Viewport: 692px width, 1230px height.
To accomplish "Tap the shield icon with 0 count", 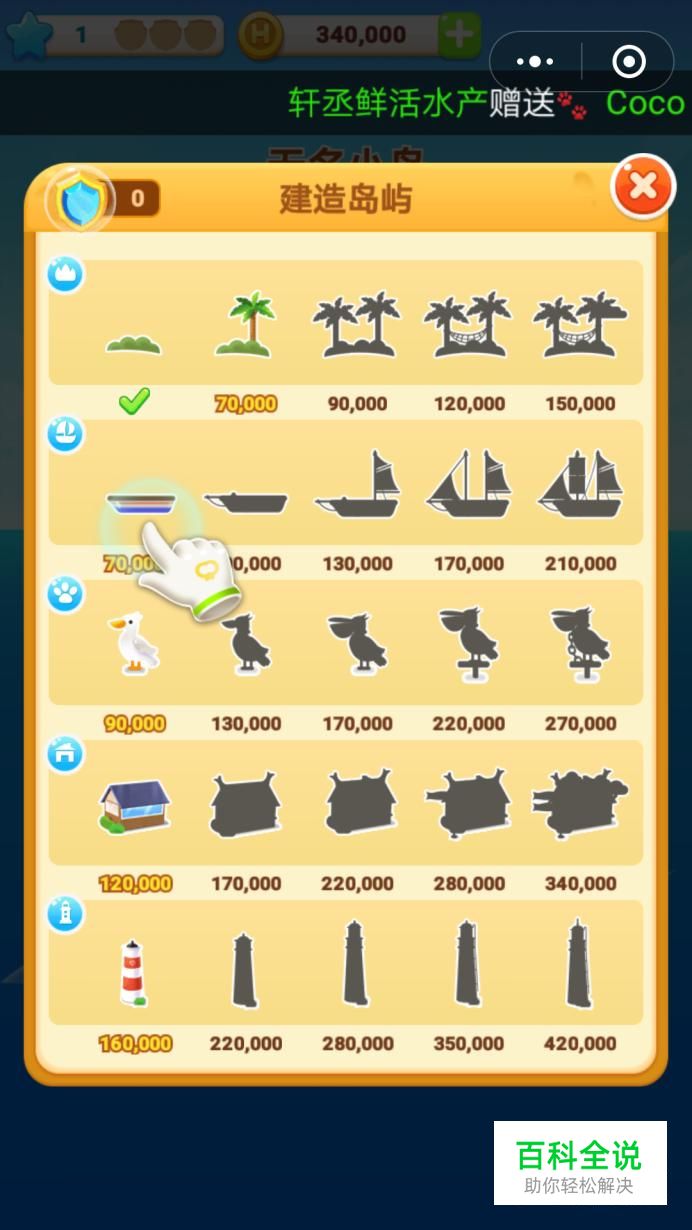I will 77,199.
